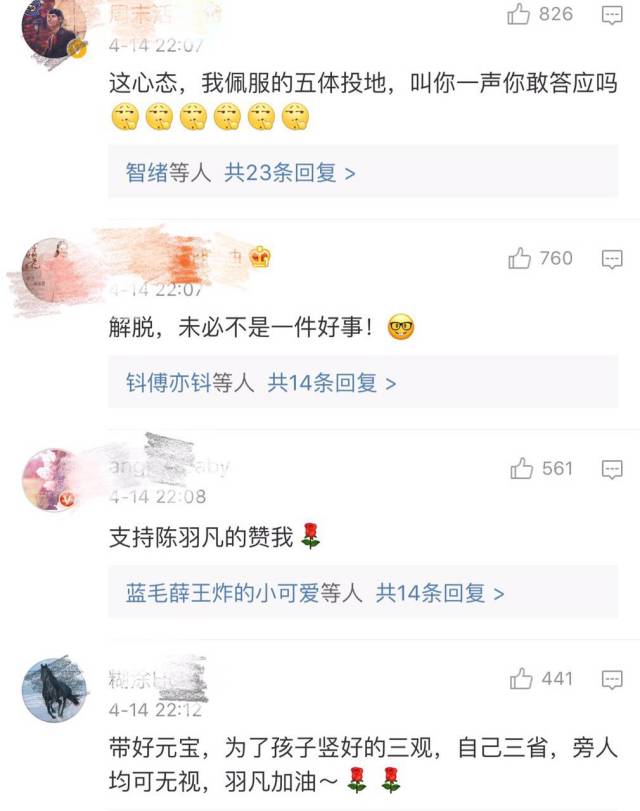Reply to the comment '带好元宝'
Viewport: 640px width, 811px height.
coord(612,680)
